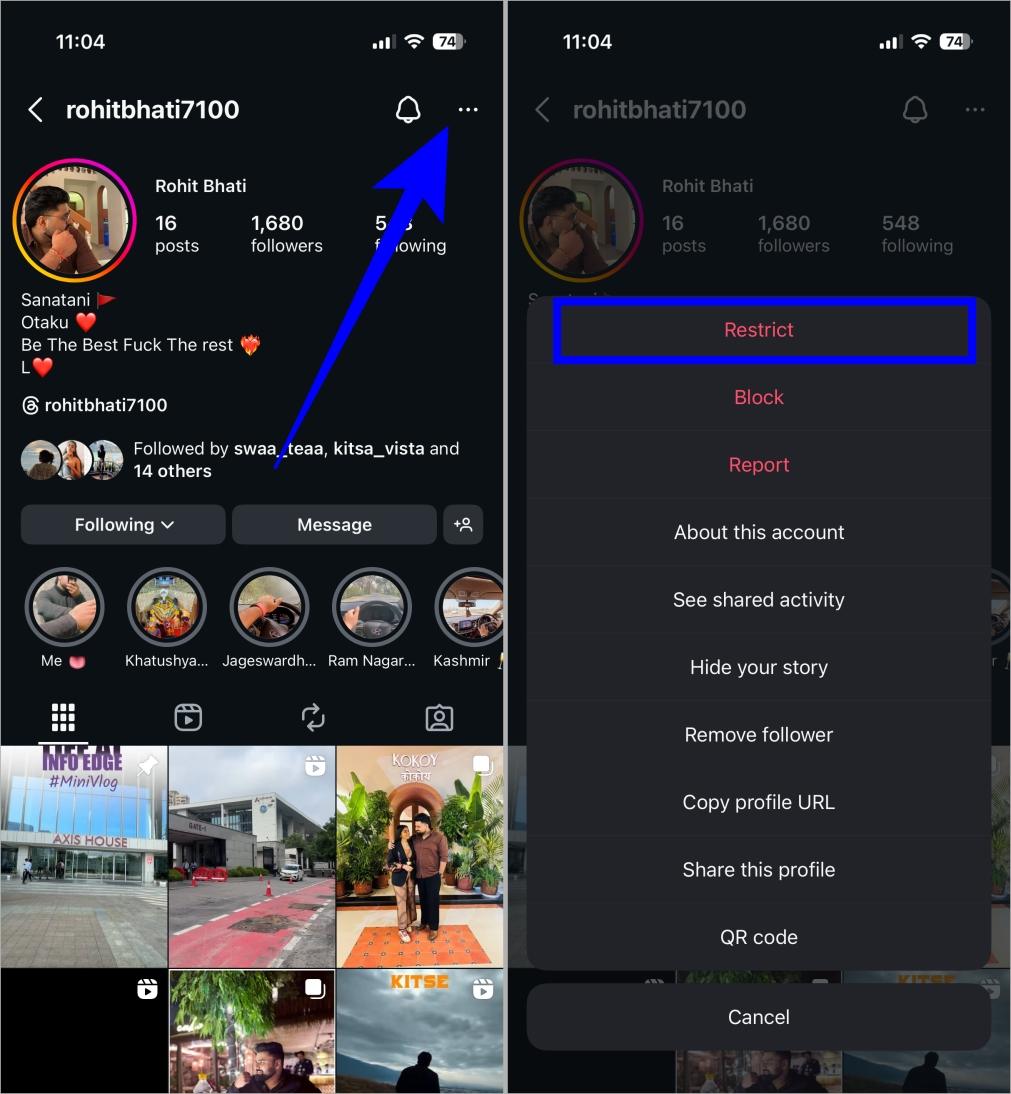This screenshot has height=1094, width=1011.
Task: Choose Block from the options list
Action: 759,397
